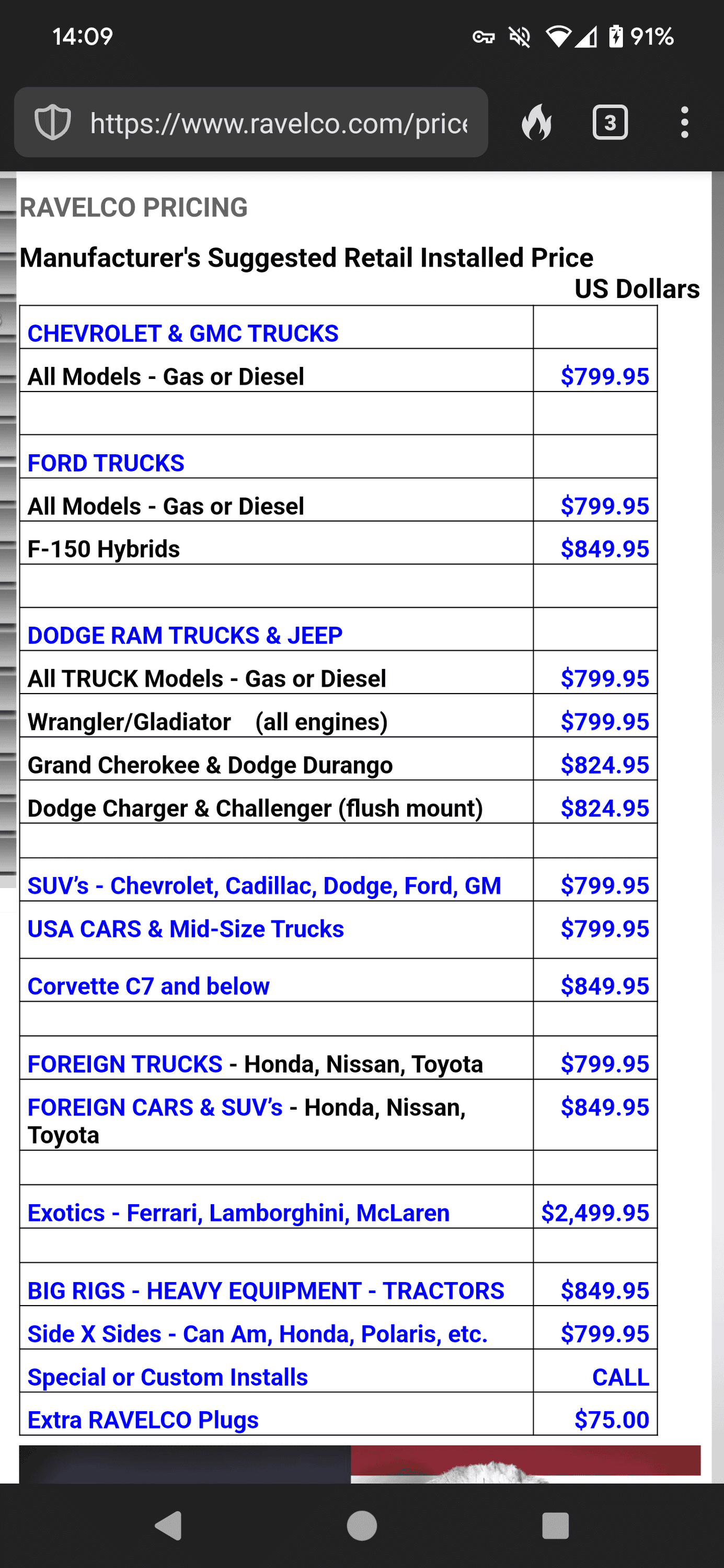The height and width of the screenshot is (1568, 724).
Task: Open the tabs switcher showing 3 tabs
Action: point(610,123)
